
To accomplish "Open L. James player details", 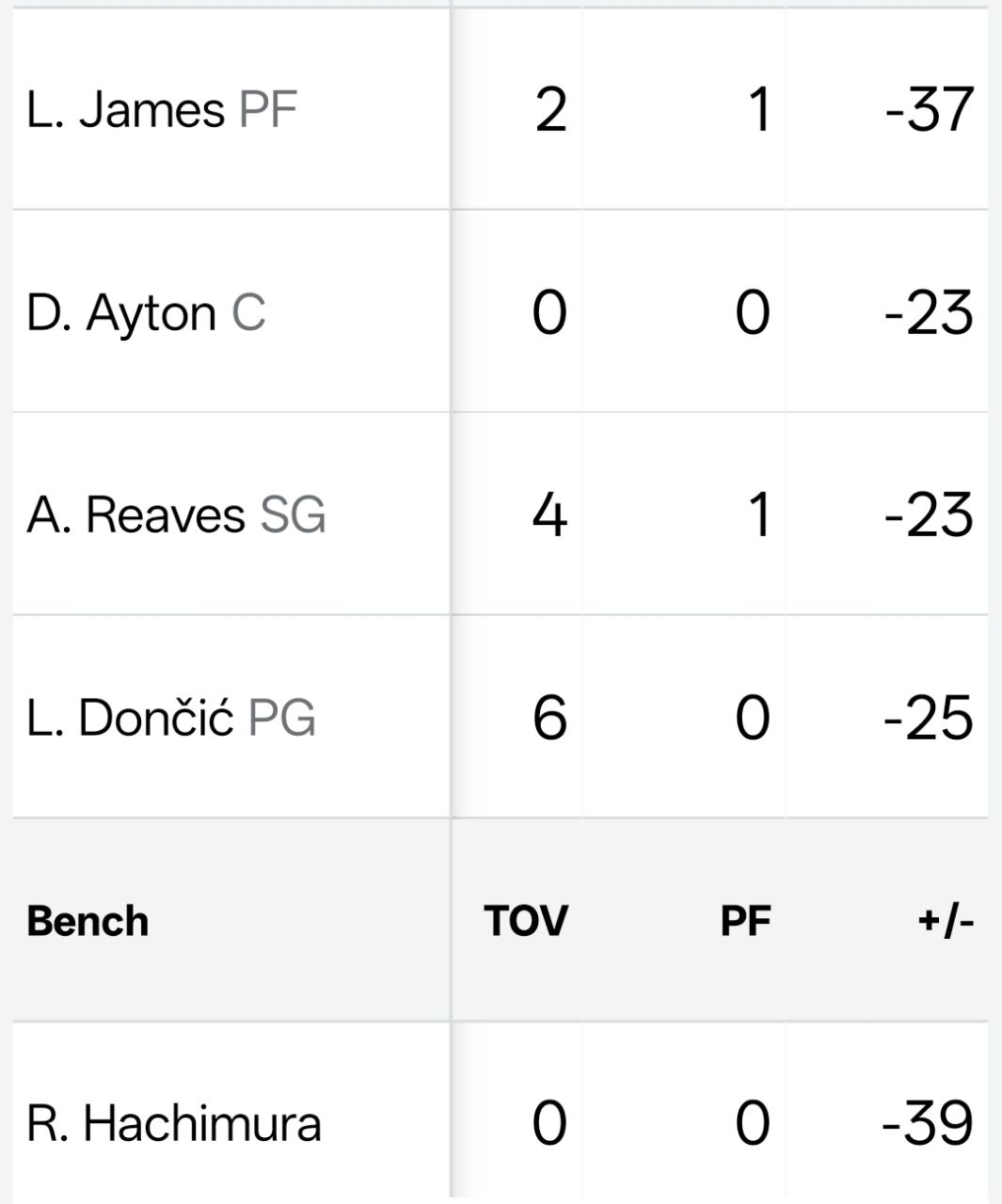I will point(126,110).
